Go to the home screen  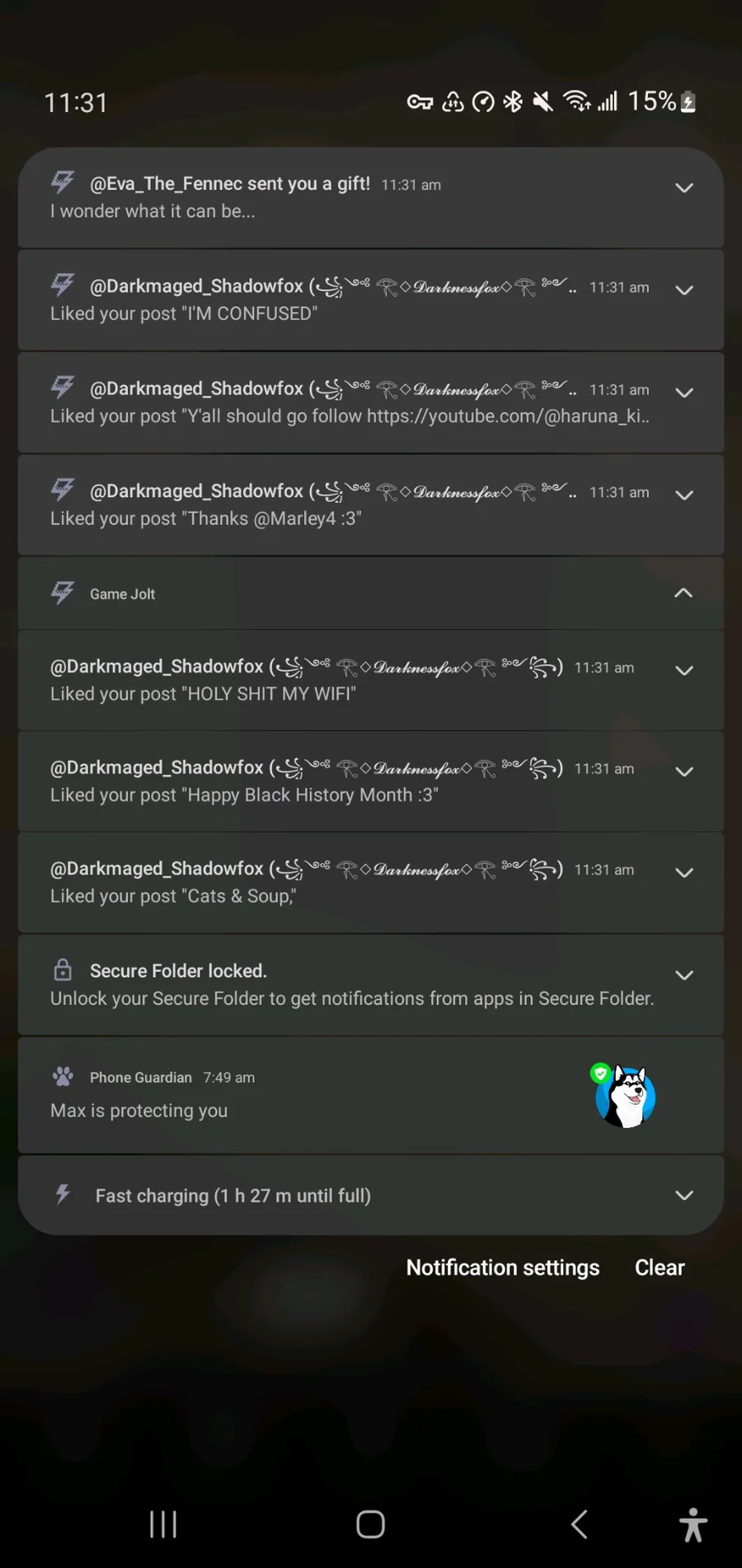tap(370, 1524)
